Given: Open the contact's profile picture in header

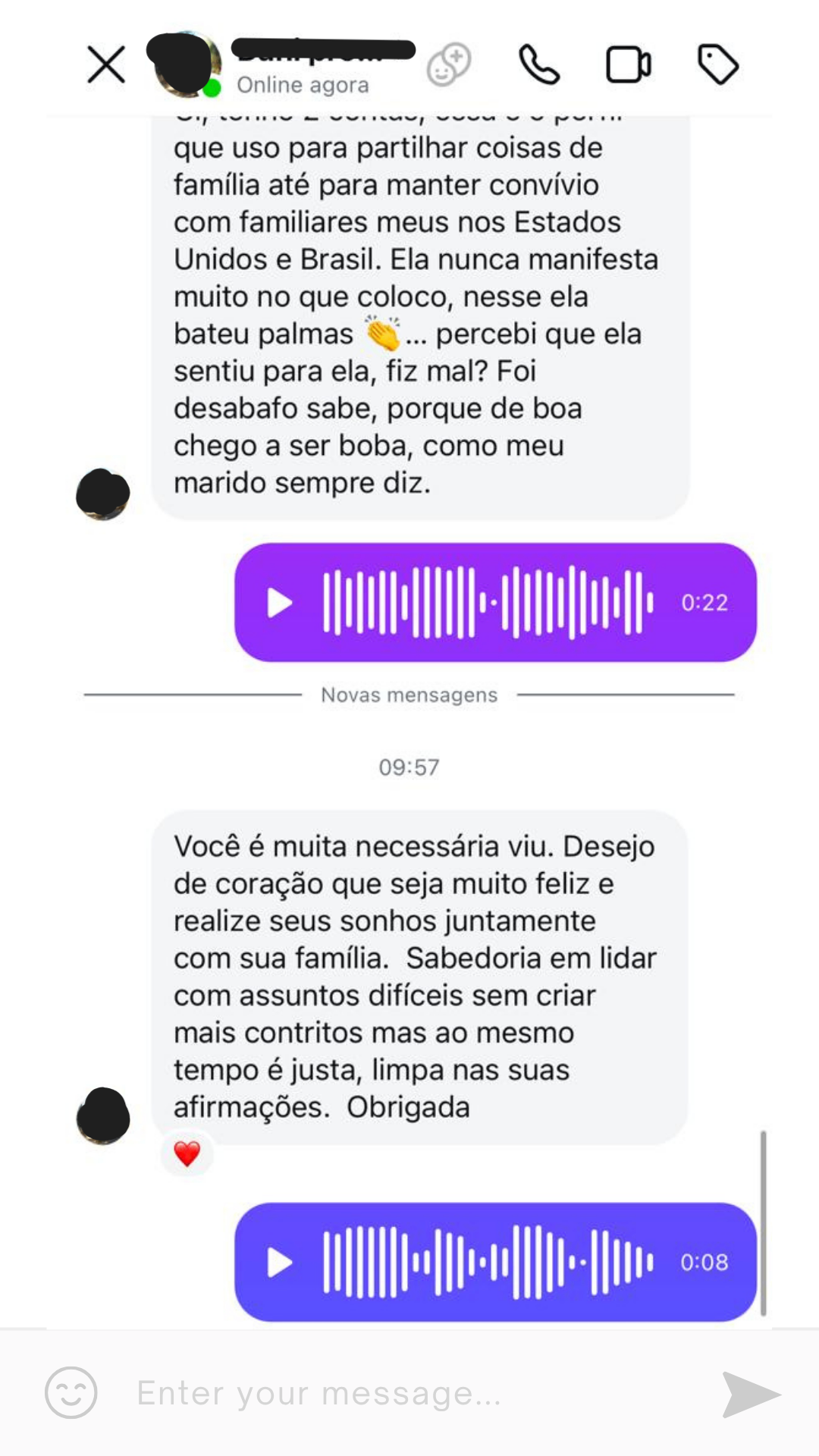Looking at the screenshot, I should (x=186, y=65).
